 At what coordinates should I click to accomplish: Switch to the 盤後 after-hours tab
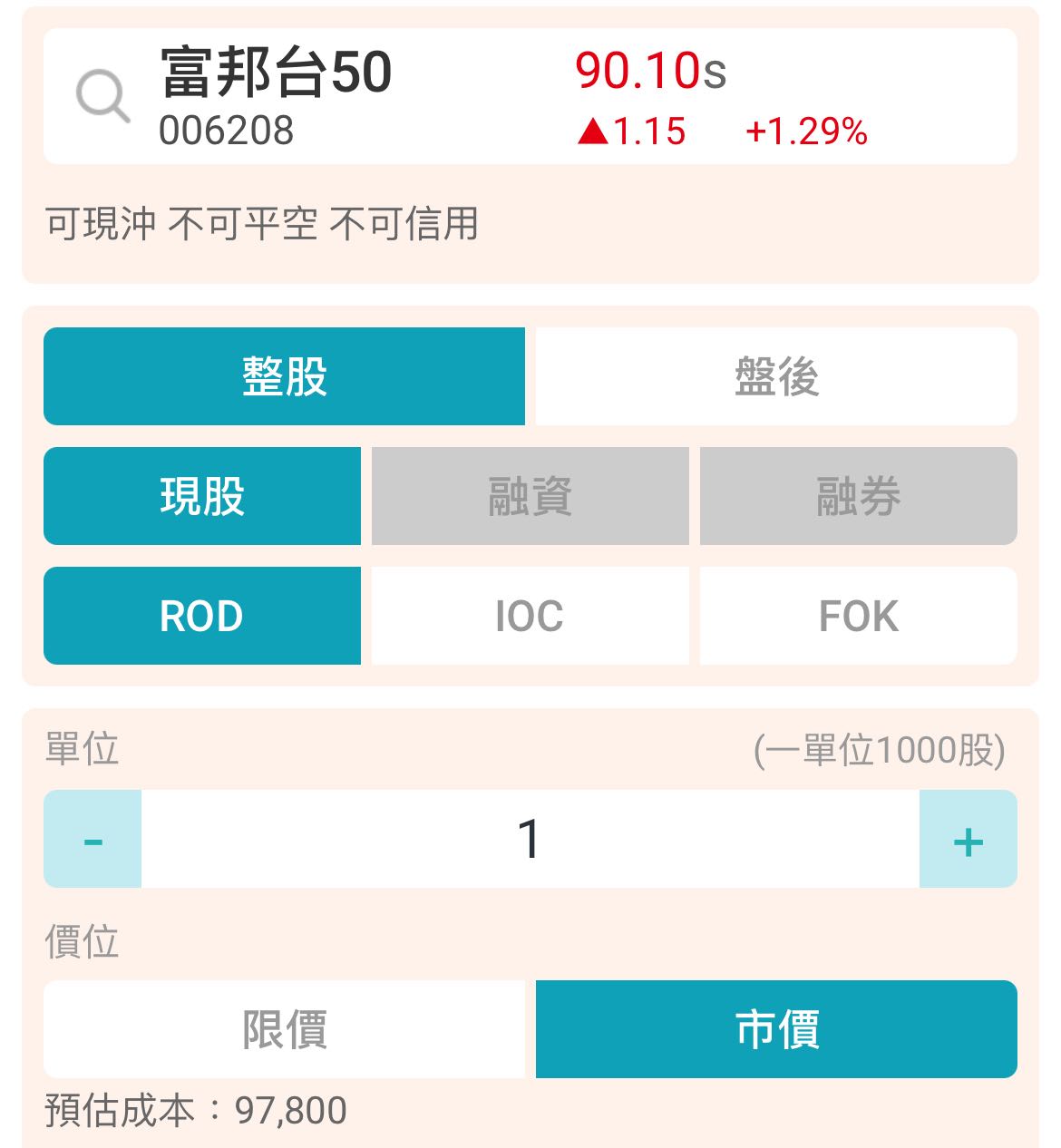pos(775,377)
